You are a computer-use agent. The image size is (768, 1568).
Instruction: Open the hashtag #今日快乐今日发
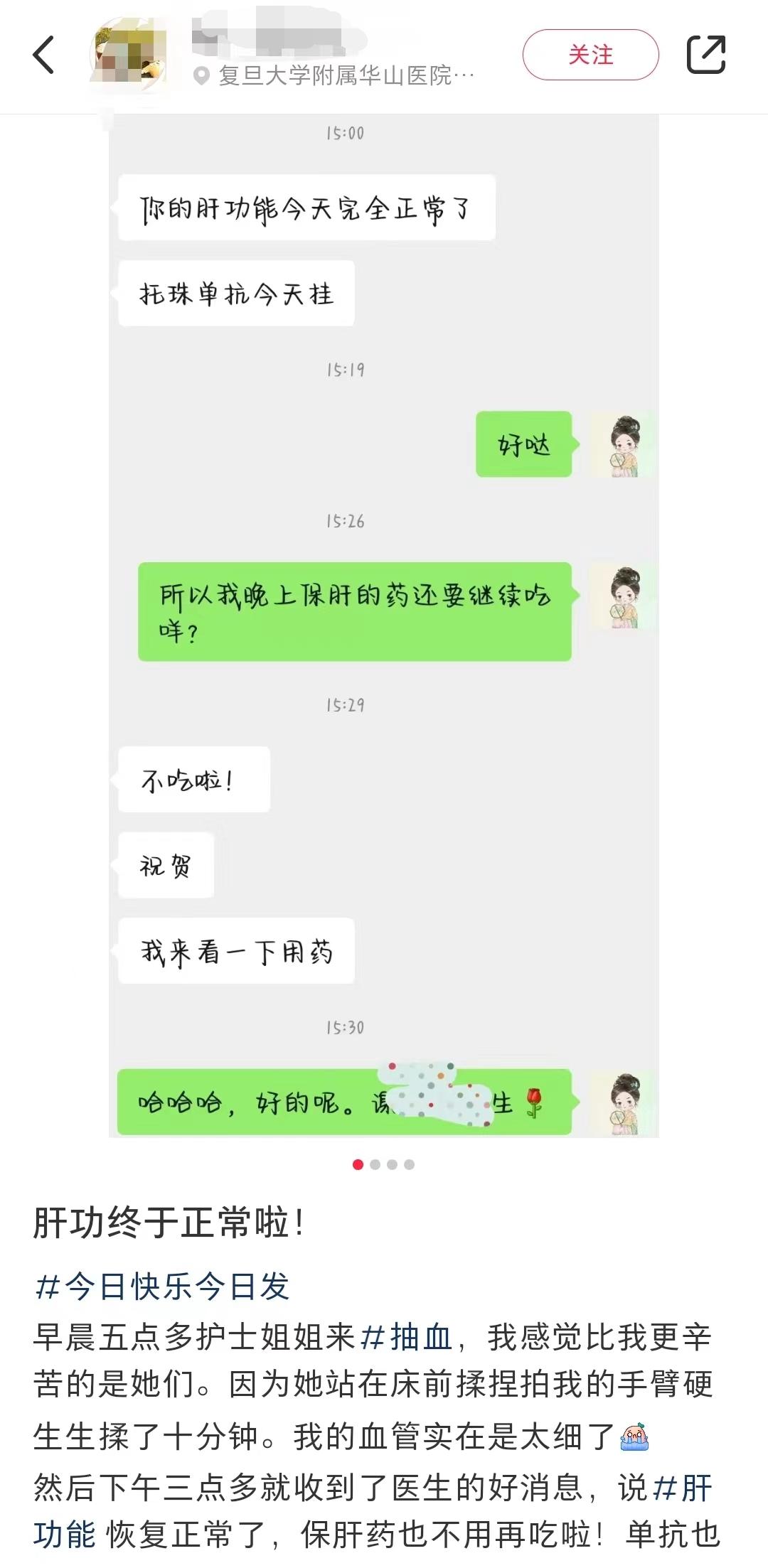pos(162,1287)
